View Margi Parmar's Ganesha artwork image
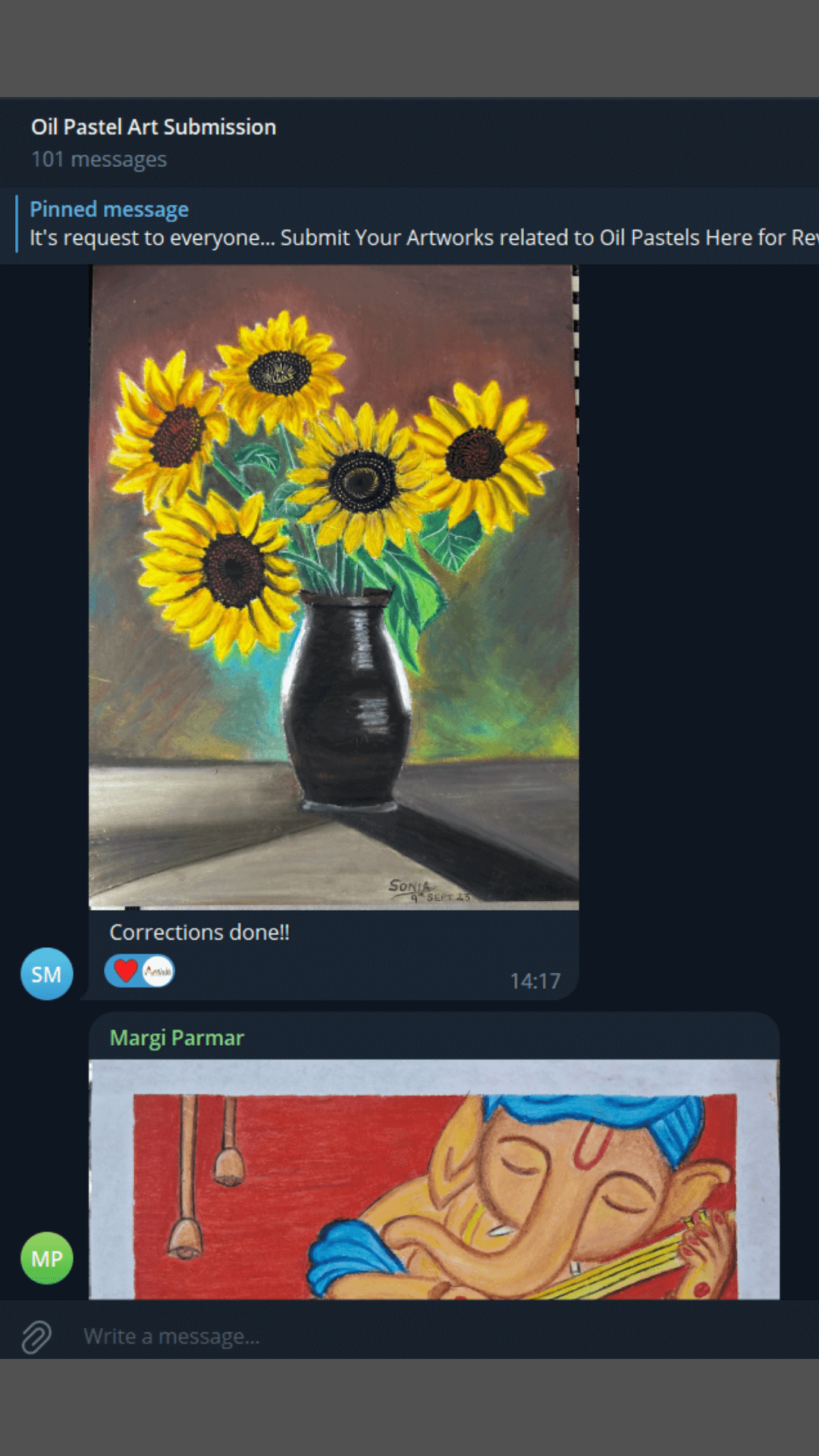Viewport: 819px width, 1456px height. point(434,1179)
